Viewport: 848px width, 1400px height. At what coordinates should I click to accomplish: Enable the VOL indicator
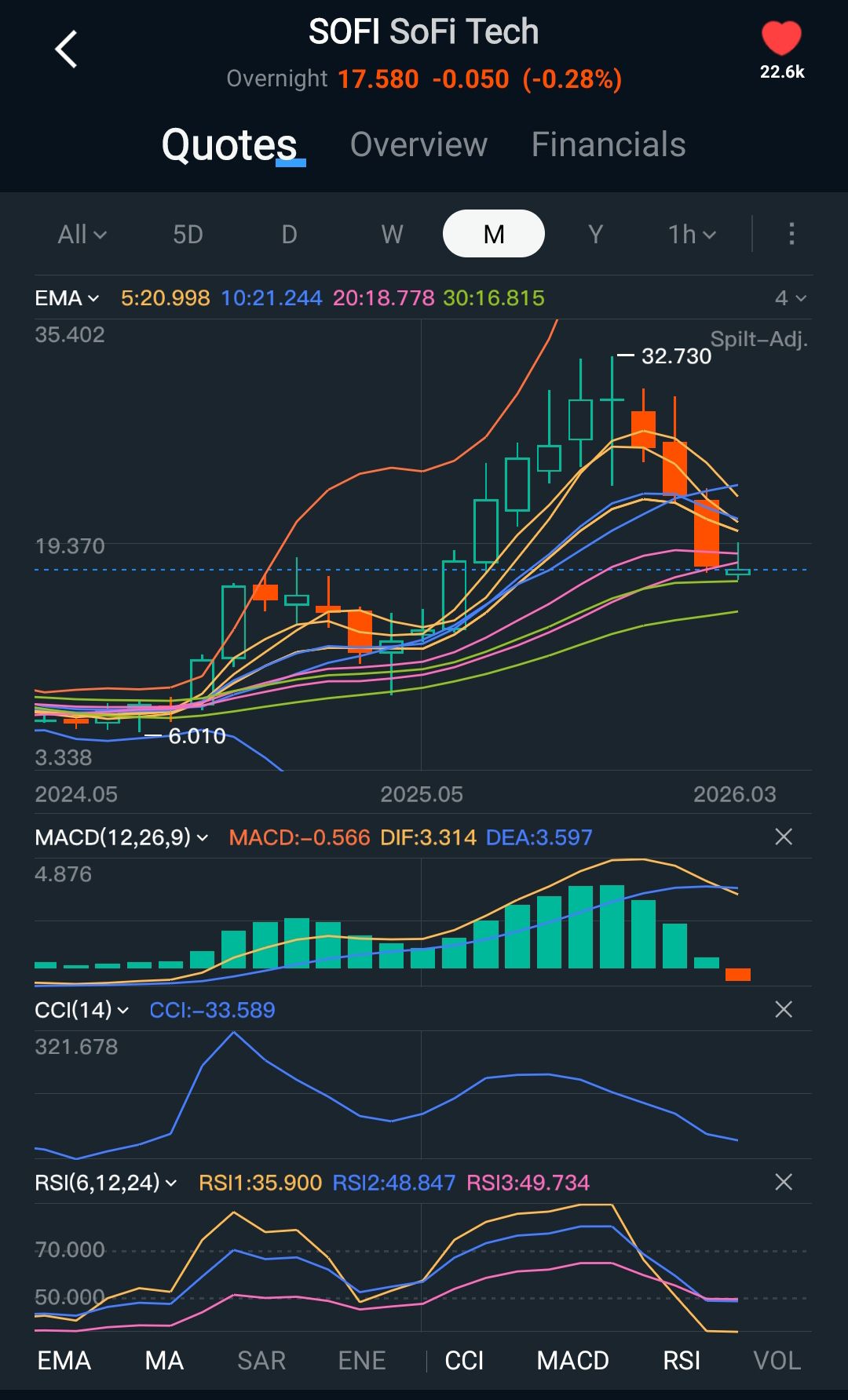(x=777, y=1361)
